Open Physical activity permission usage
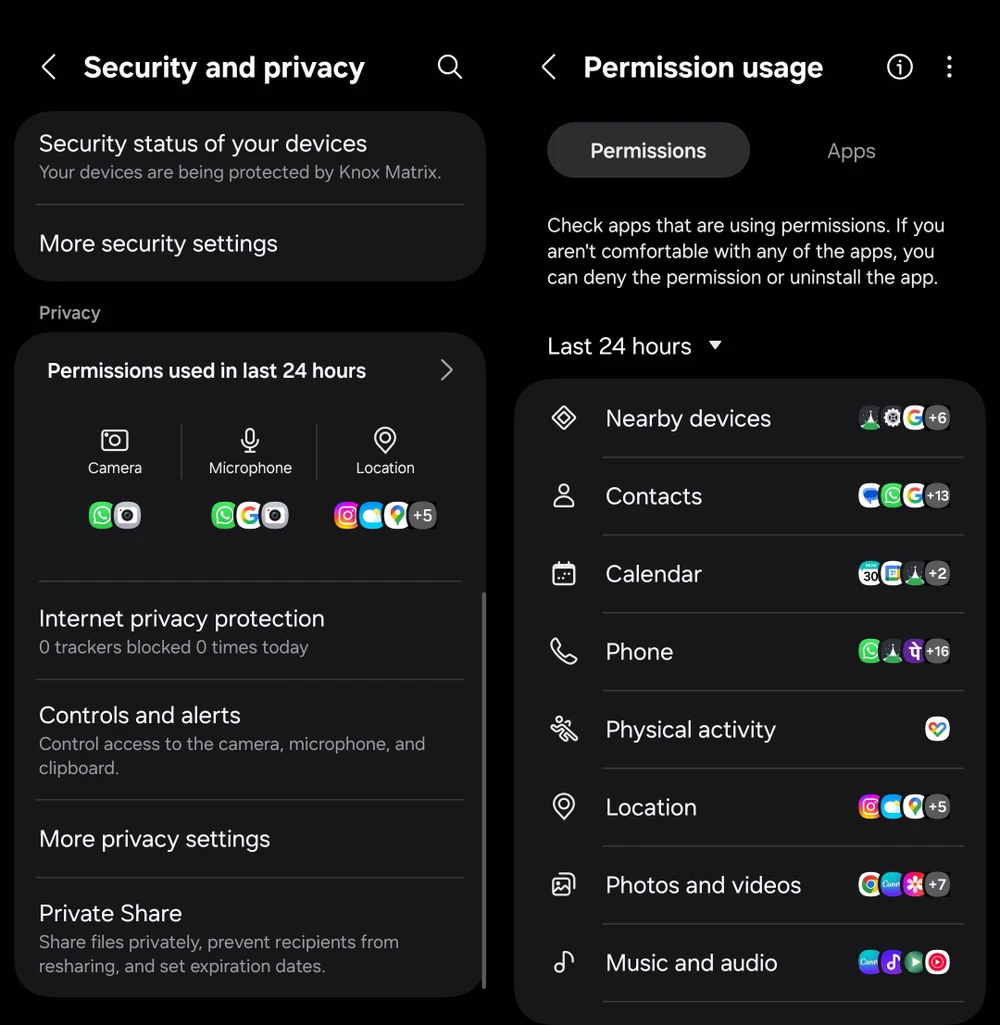The width and height of the screenshot is (1000, 1025). point(750,730)
